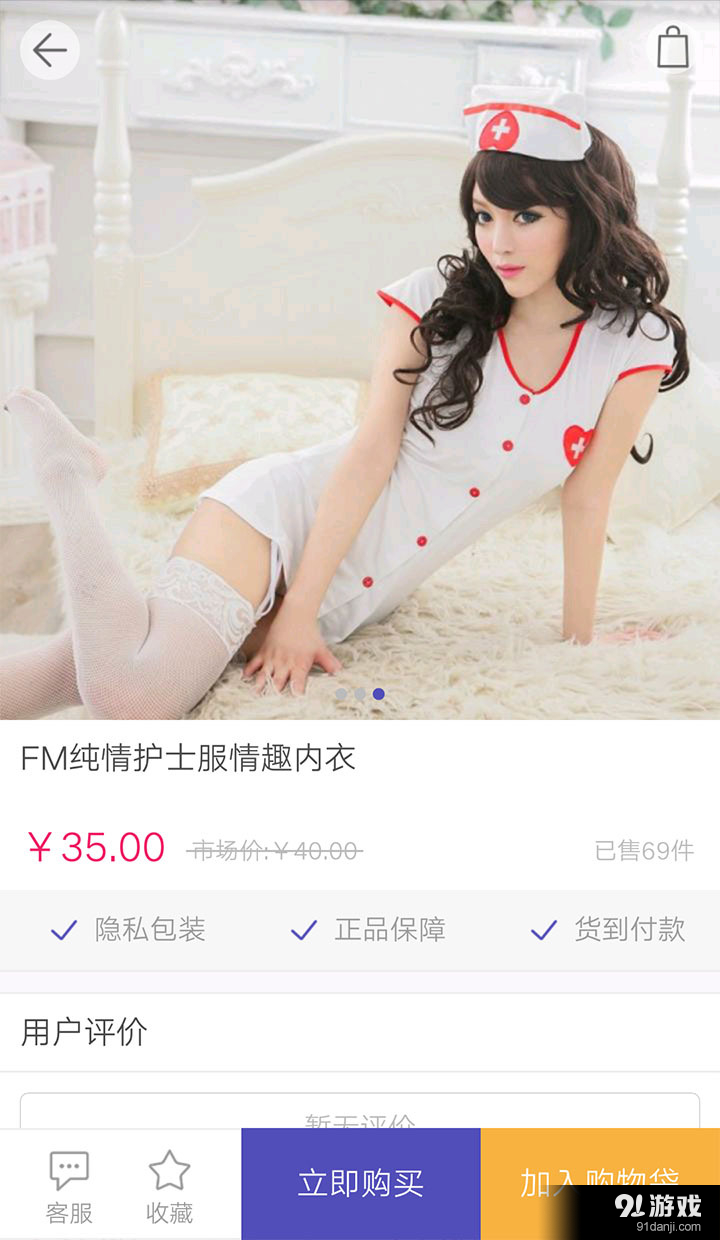The height and width of the screenshot is (1240, 720).
Task: Go back using the arrow icon
Action: click(50, 50)
